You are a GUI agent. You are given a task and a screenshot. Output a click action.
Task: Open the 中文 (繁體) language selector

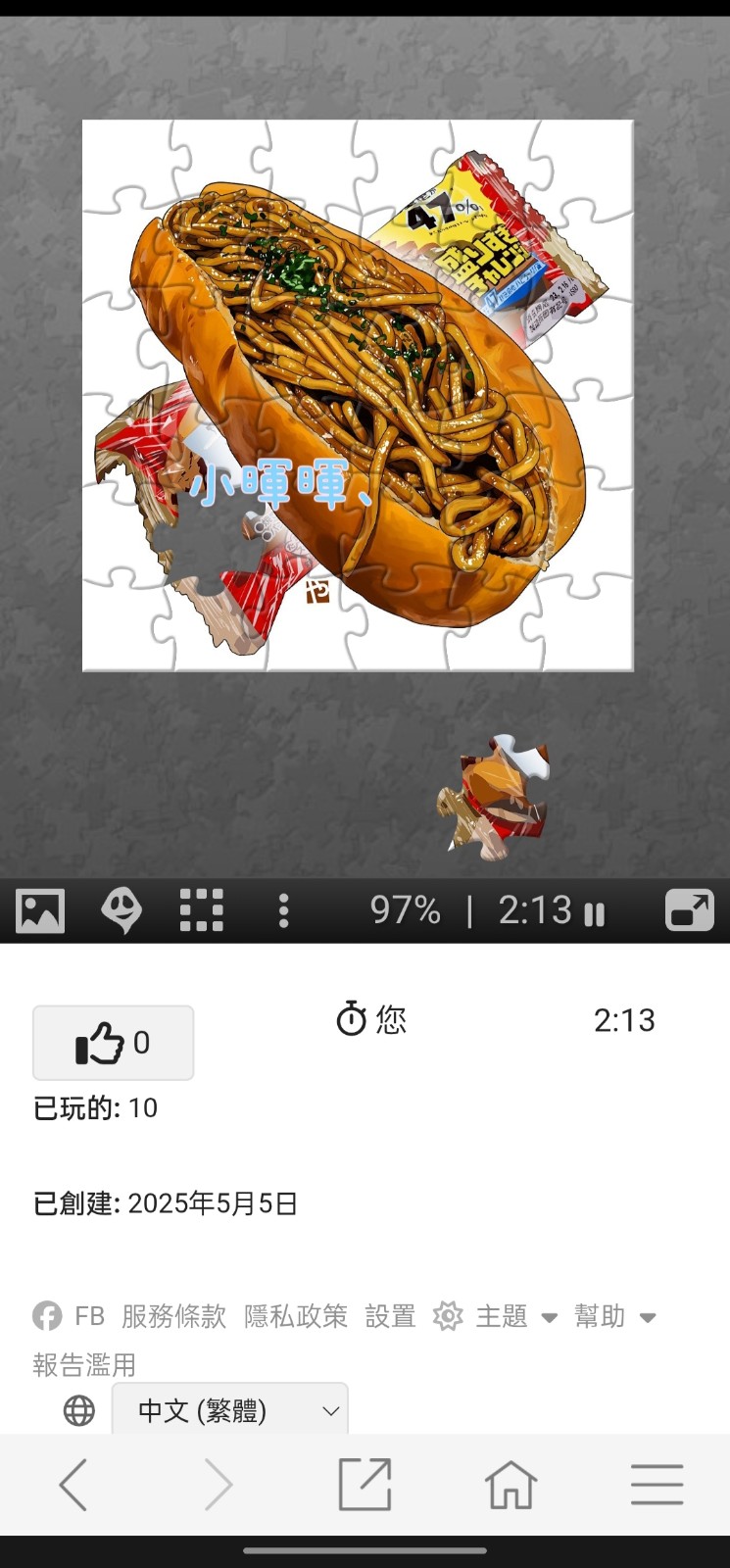[x=230, y=1410]
